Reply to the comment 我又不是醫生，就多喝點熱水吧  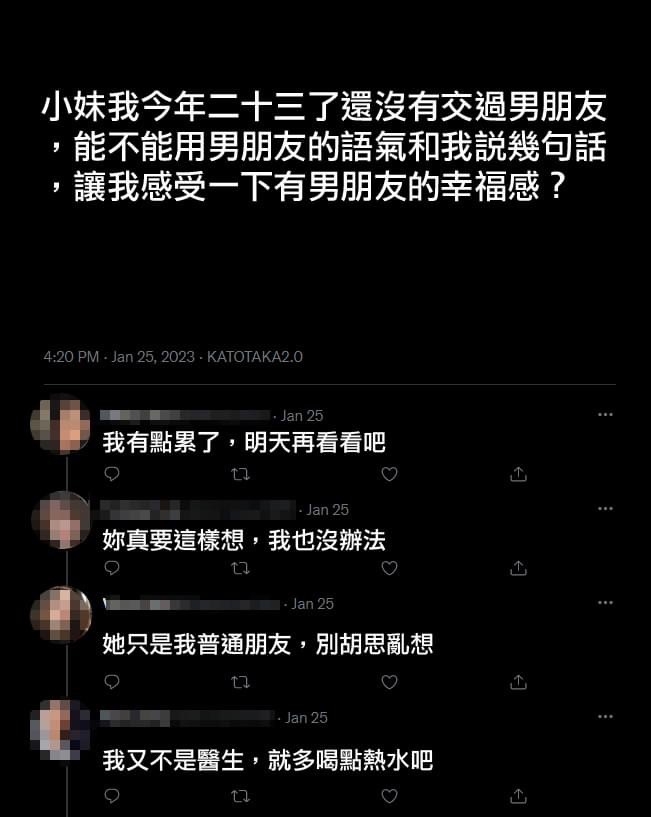pos(112,796)
